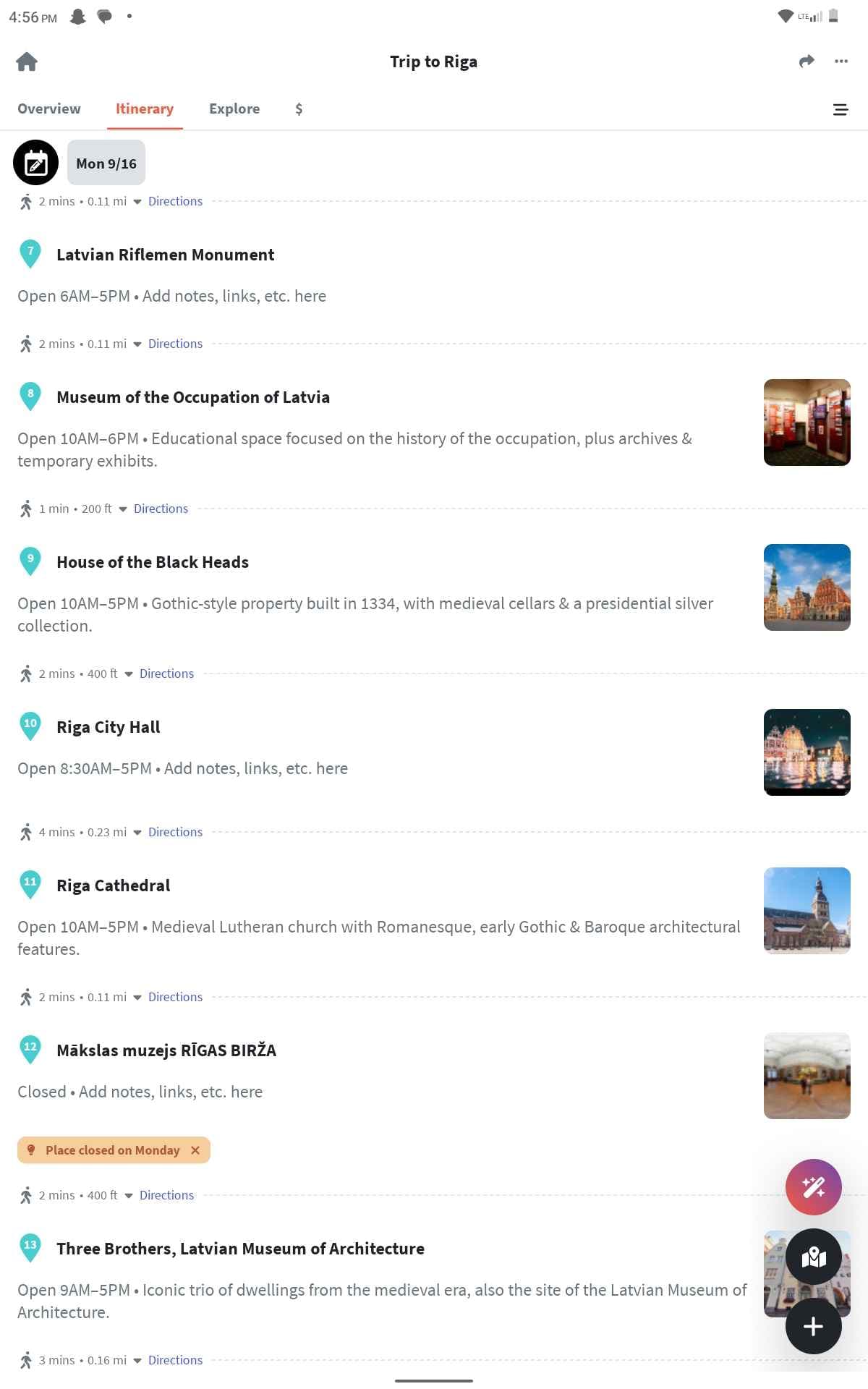This screenshot has height=1389, width=868.
Task: Get Directions to Riga Cathedral
Action: (175, 832)
